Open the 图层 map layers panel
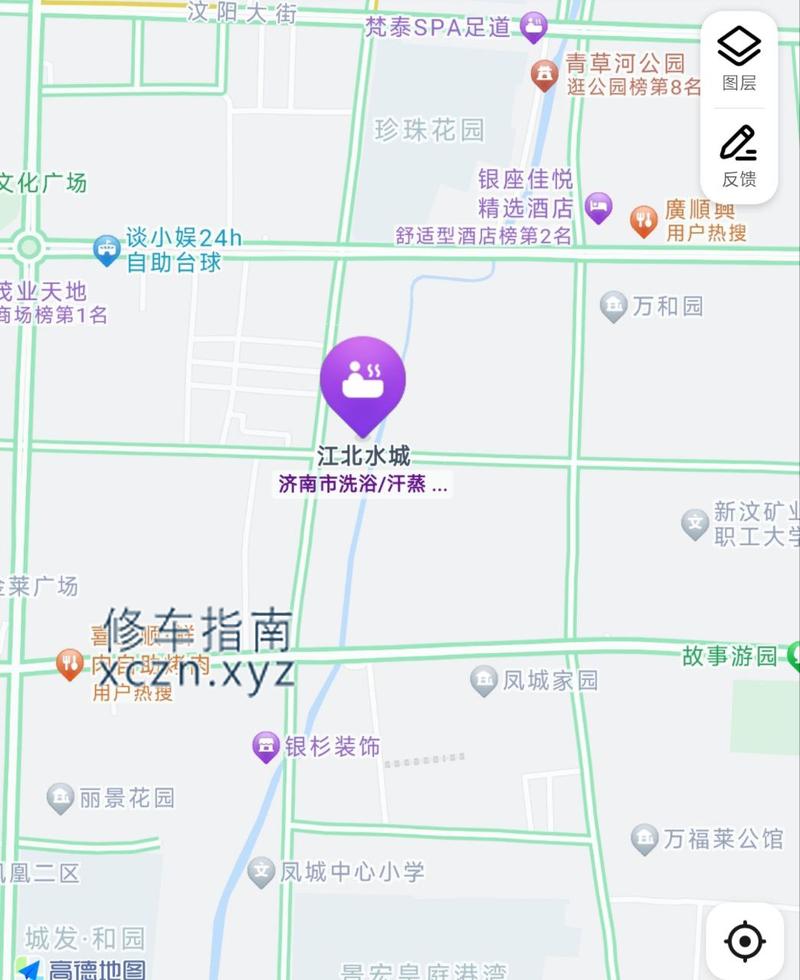 coord(739,59)
